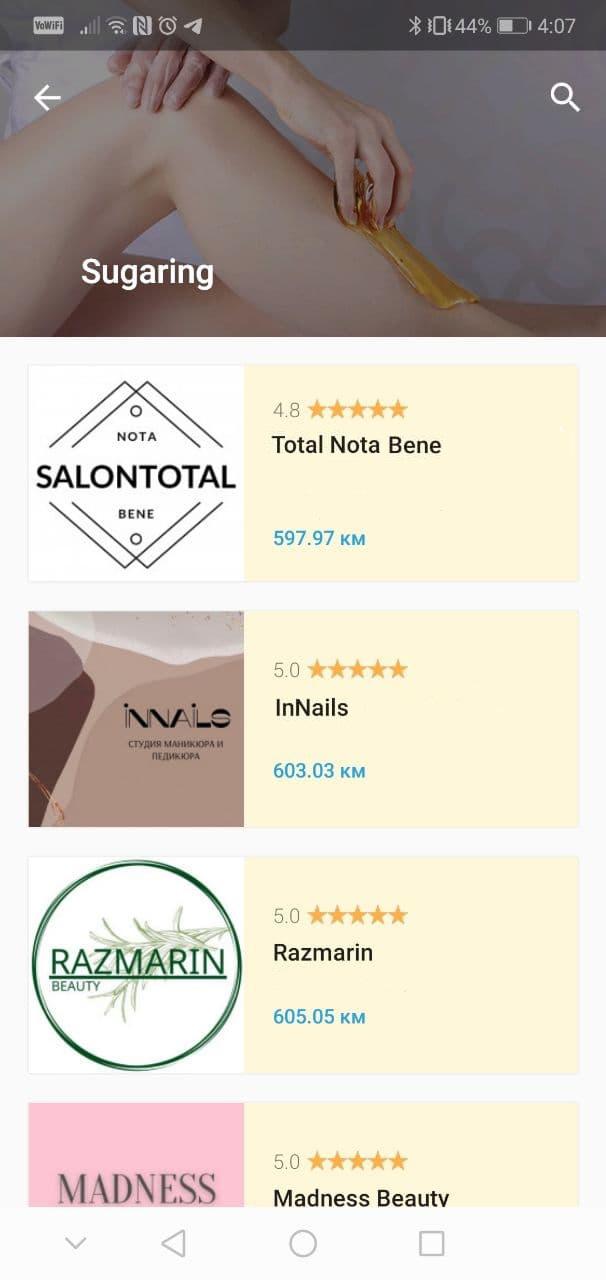
Task: Open recent apps with the square button
Action: 431,1243
